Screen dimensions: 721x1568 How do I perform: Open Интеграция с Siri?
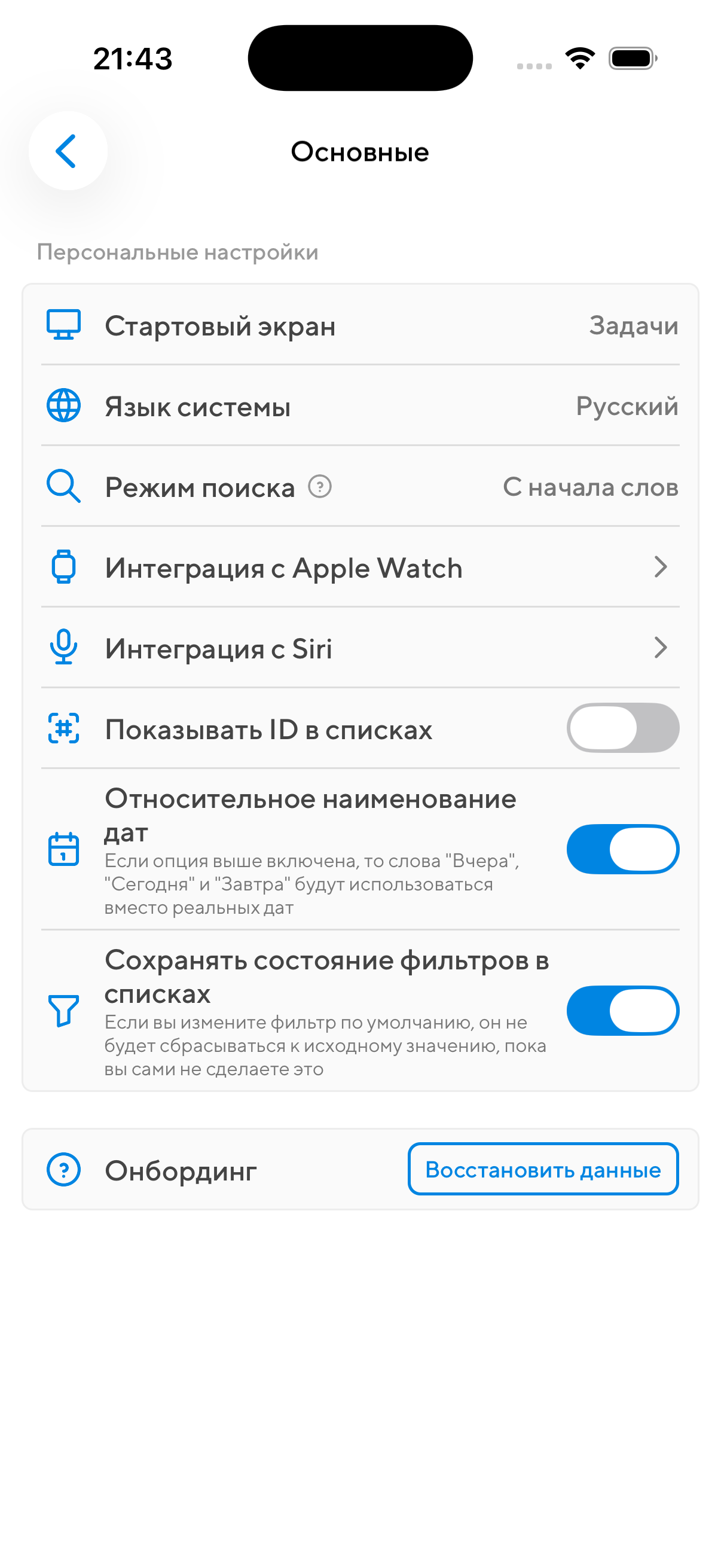point(360,648)
